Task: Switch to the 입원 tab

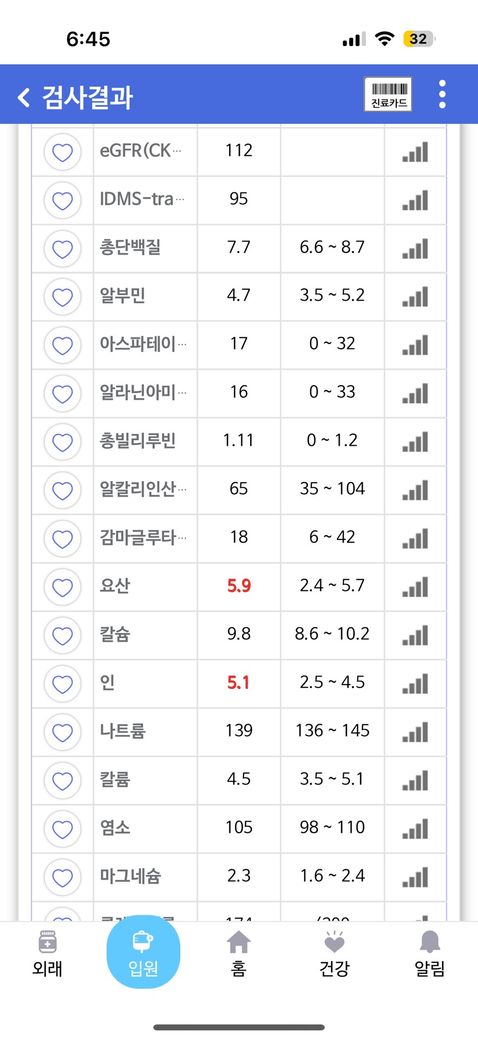Action: point(143,952)
